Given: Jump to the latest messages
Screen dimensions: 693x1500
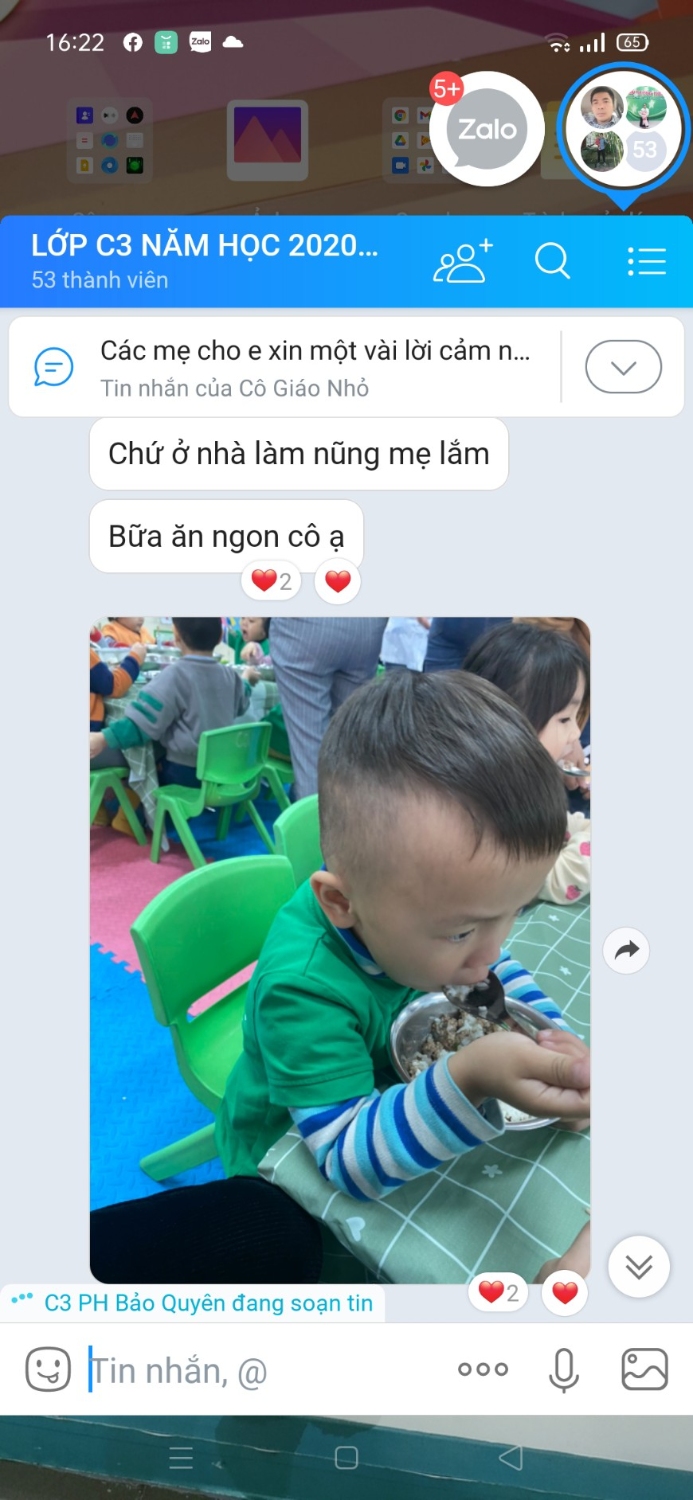Looking at the screenshot, I should (638, 1267).
